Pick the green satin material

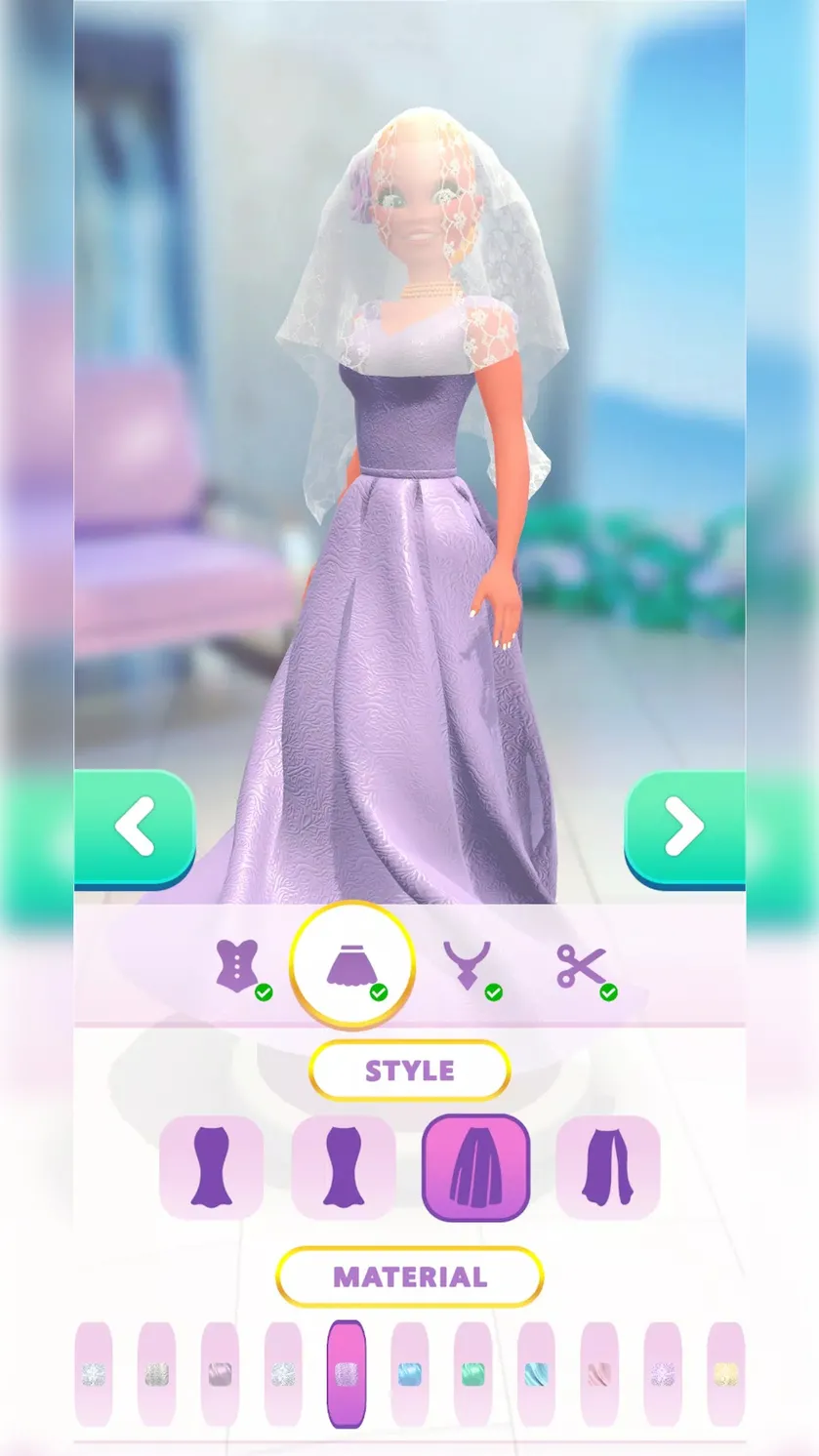[472, 1374]
